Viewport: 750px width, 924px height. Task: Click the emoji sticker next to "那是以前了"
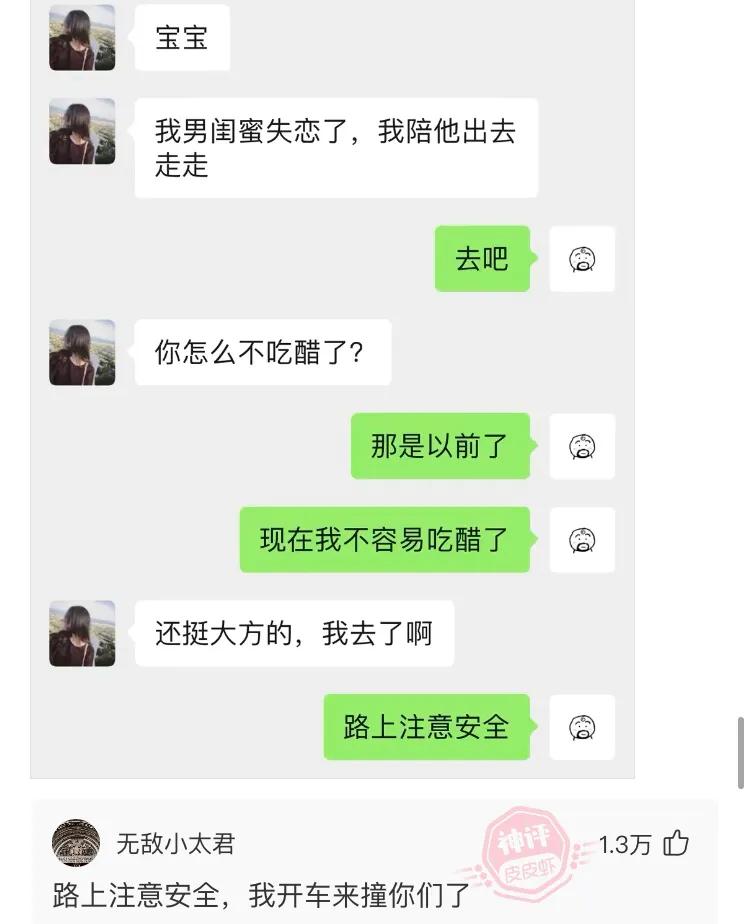582,447
